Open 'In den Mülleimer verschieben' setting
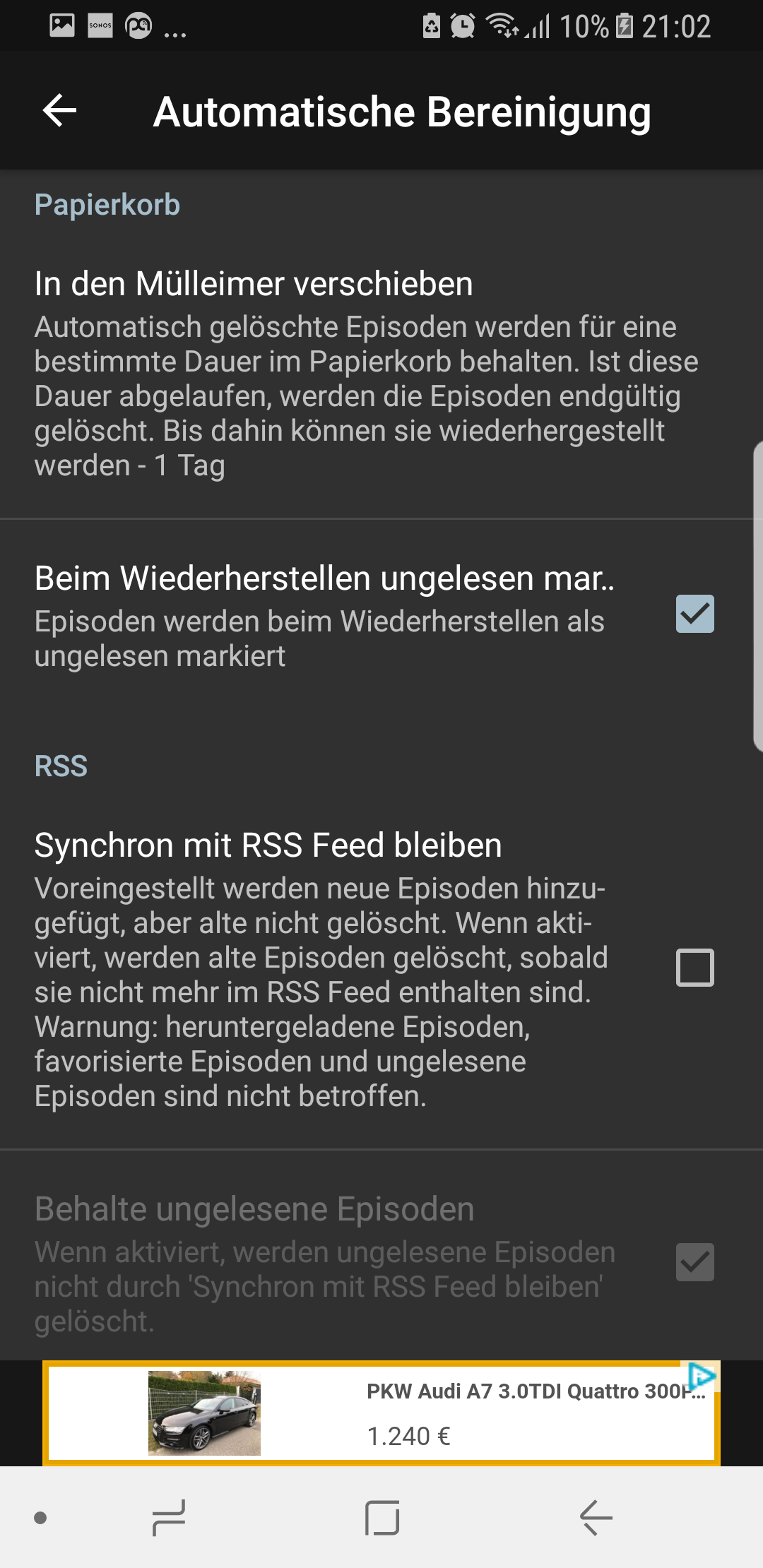763x1568 pixels. [x=367, y=373]
